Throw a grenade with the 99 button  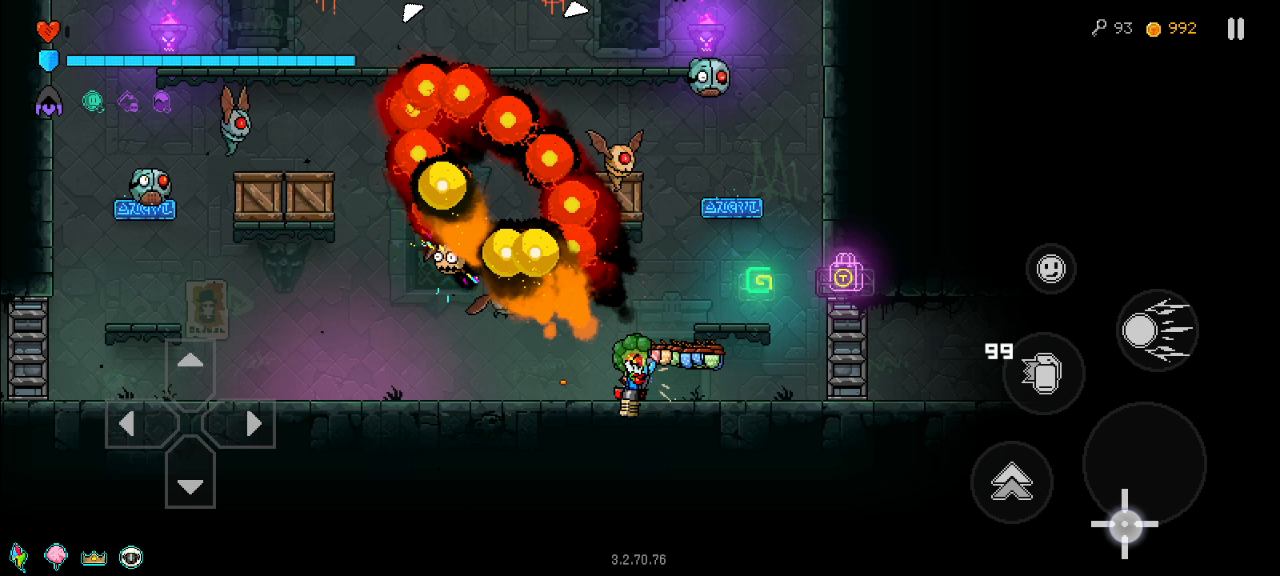click(x=1043, y=373)
